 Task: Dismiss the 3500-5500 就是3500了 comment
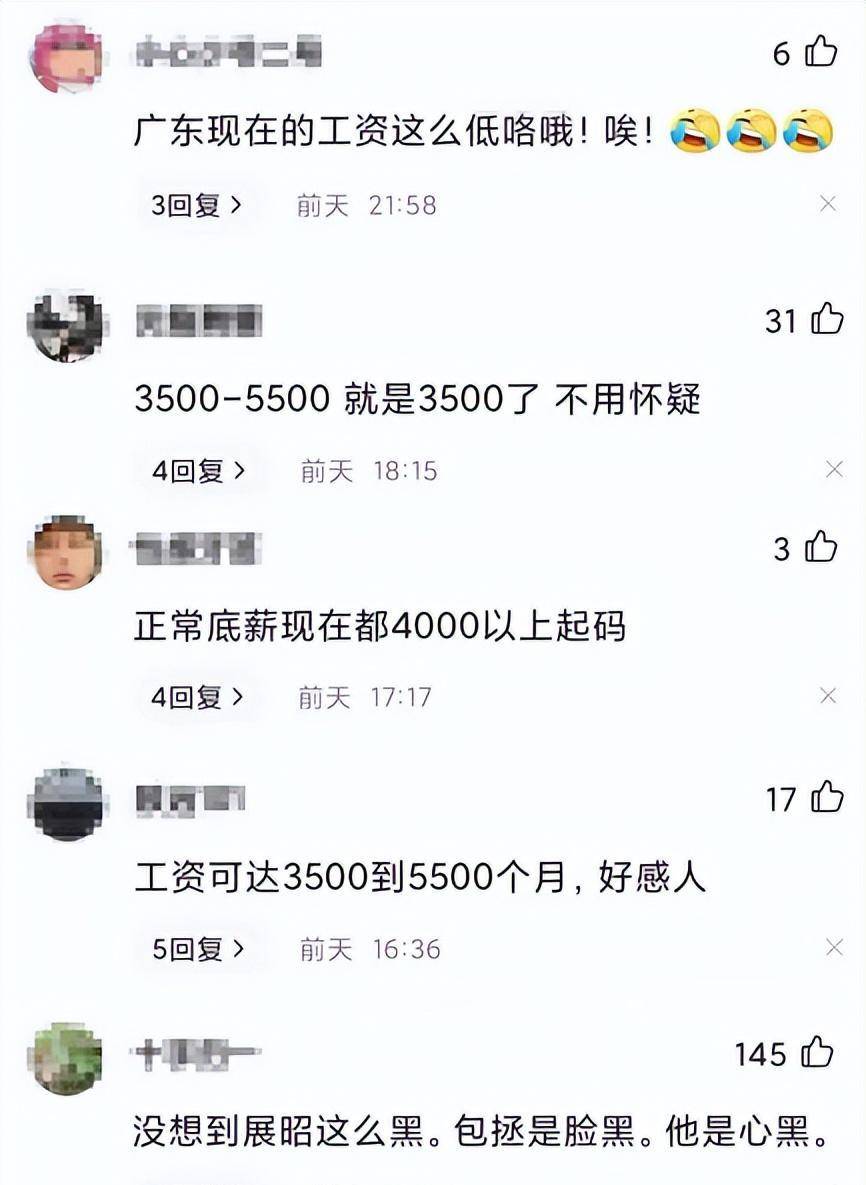point(833,469)
